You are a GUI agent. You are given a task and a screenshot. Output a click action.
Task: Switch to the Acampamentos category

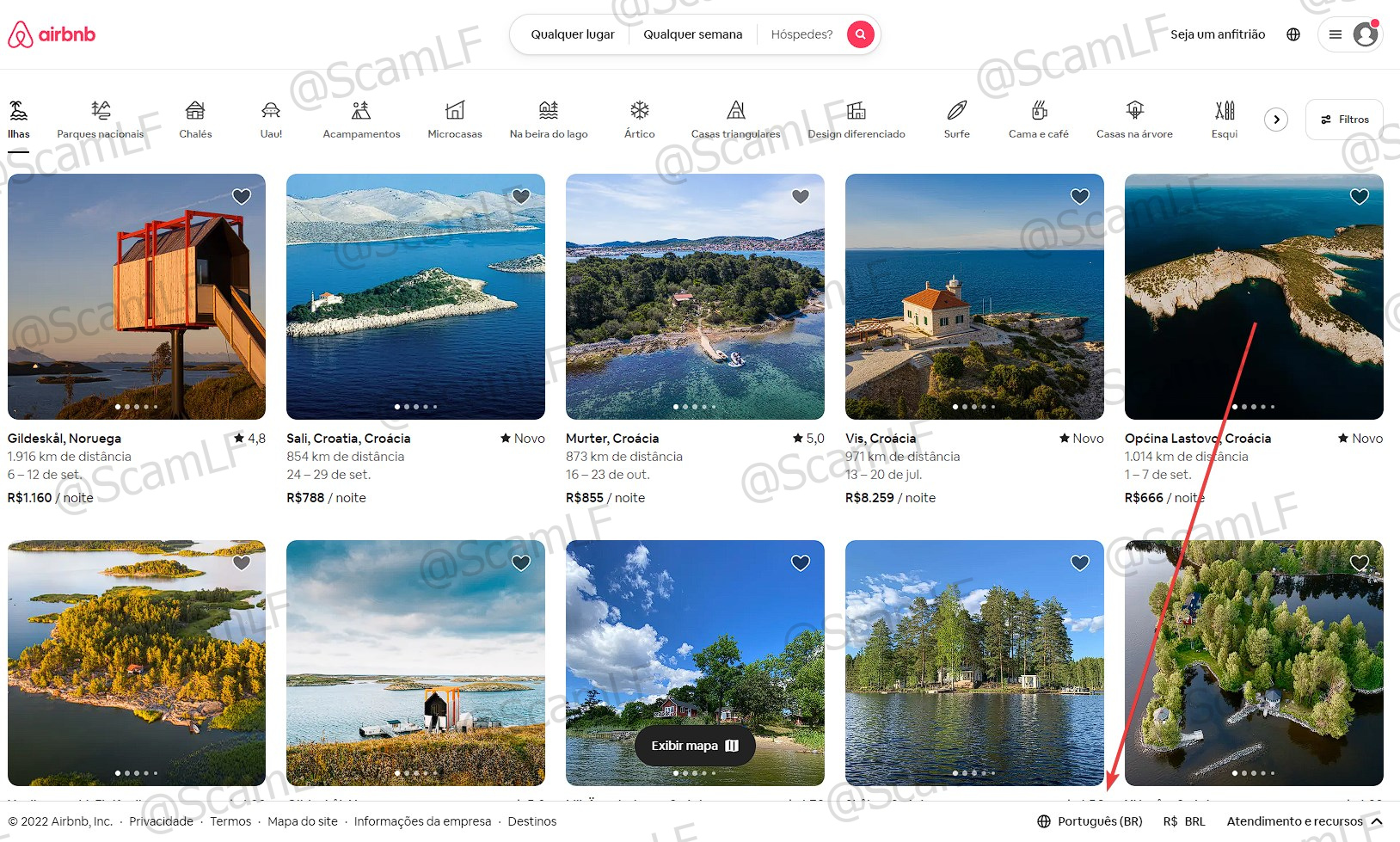(361, 120)
